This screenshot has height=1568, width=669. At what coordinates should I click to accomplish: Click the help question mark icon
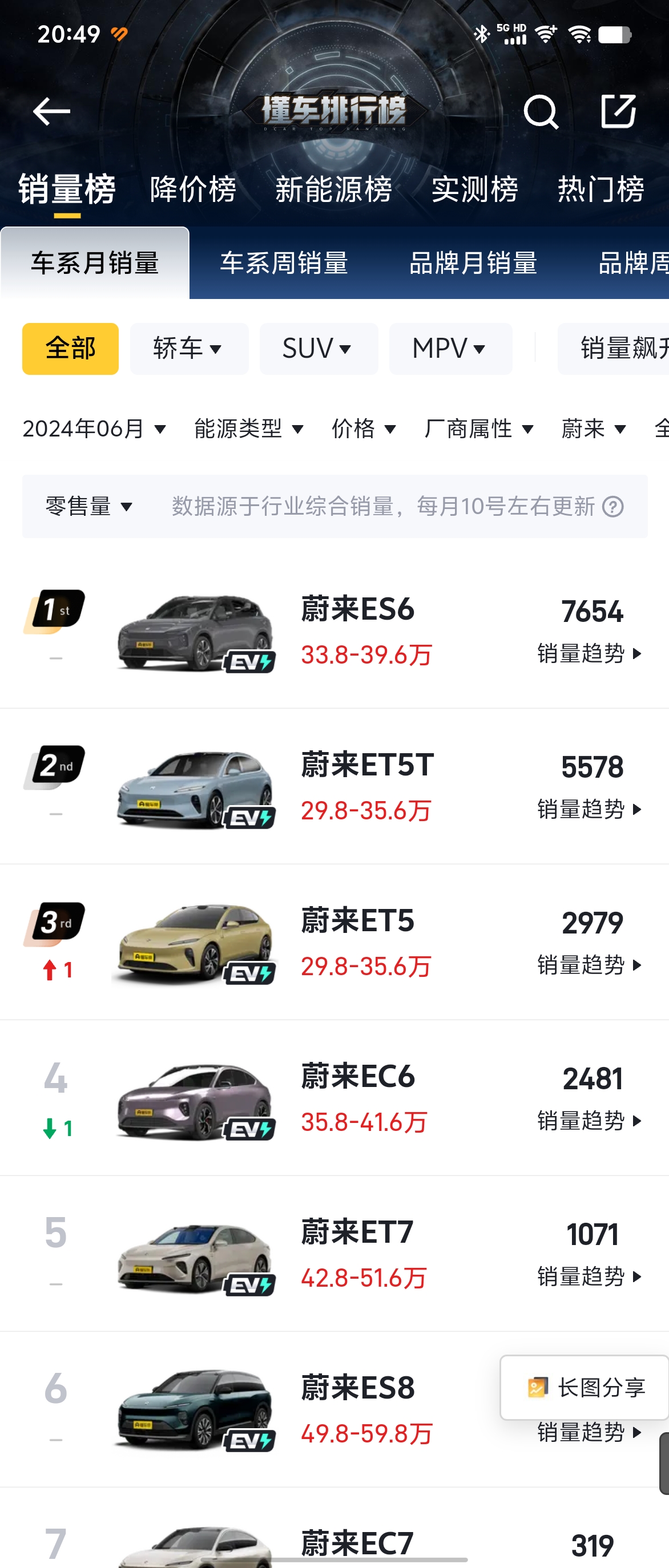point(614,507)
